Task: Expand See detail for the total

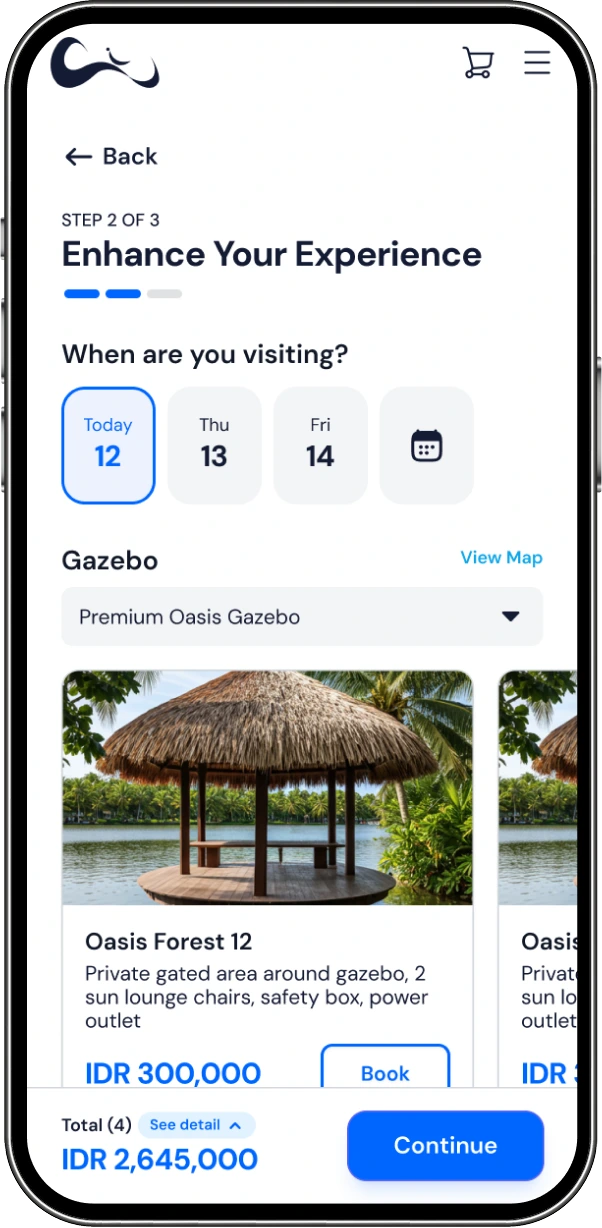Action: [x=196, y=1125]
